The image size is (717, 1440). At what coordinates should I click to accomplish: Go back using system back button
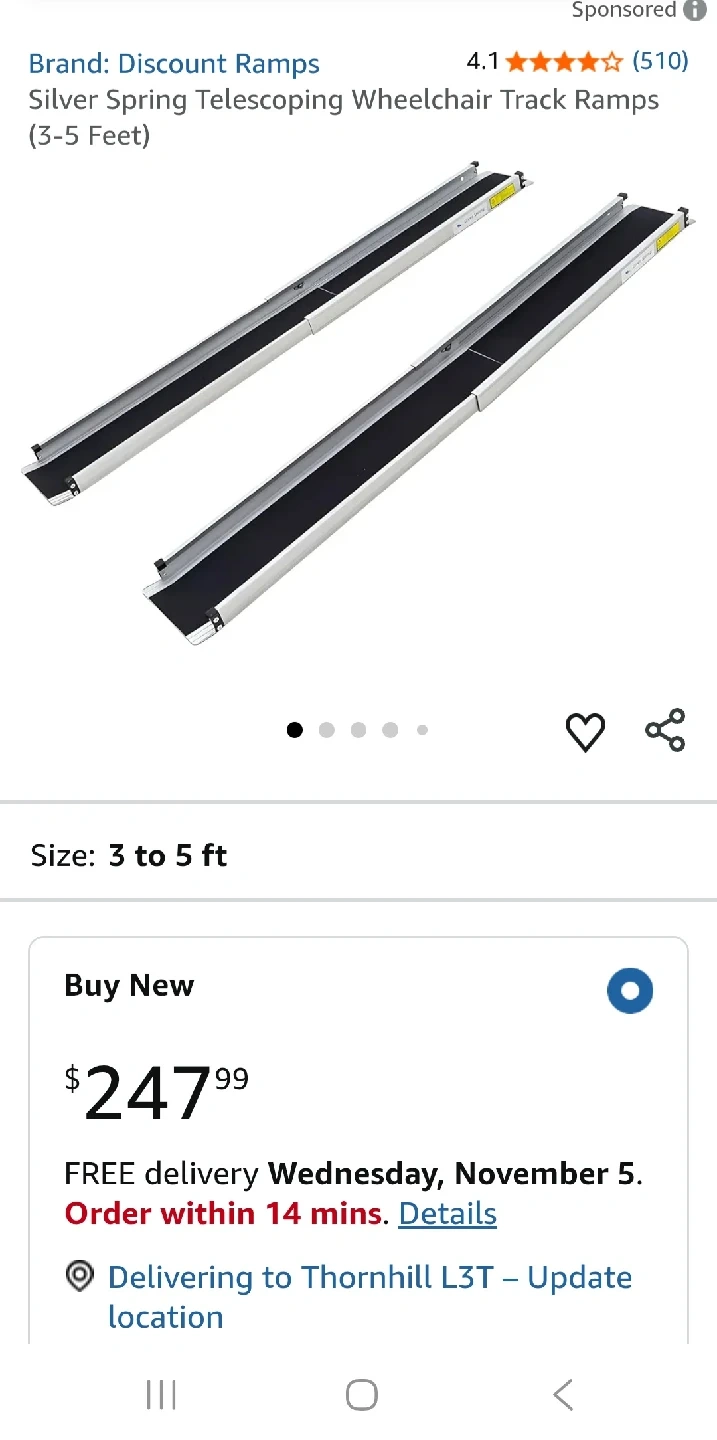pos(562,1394)
